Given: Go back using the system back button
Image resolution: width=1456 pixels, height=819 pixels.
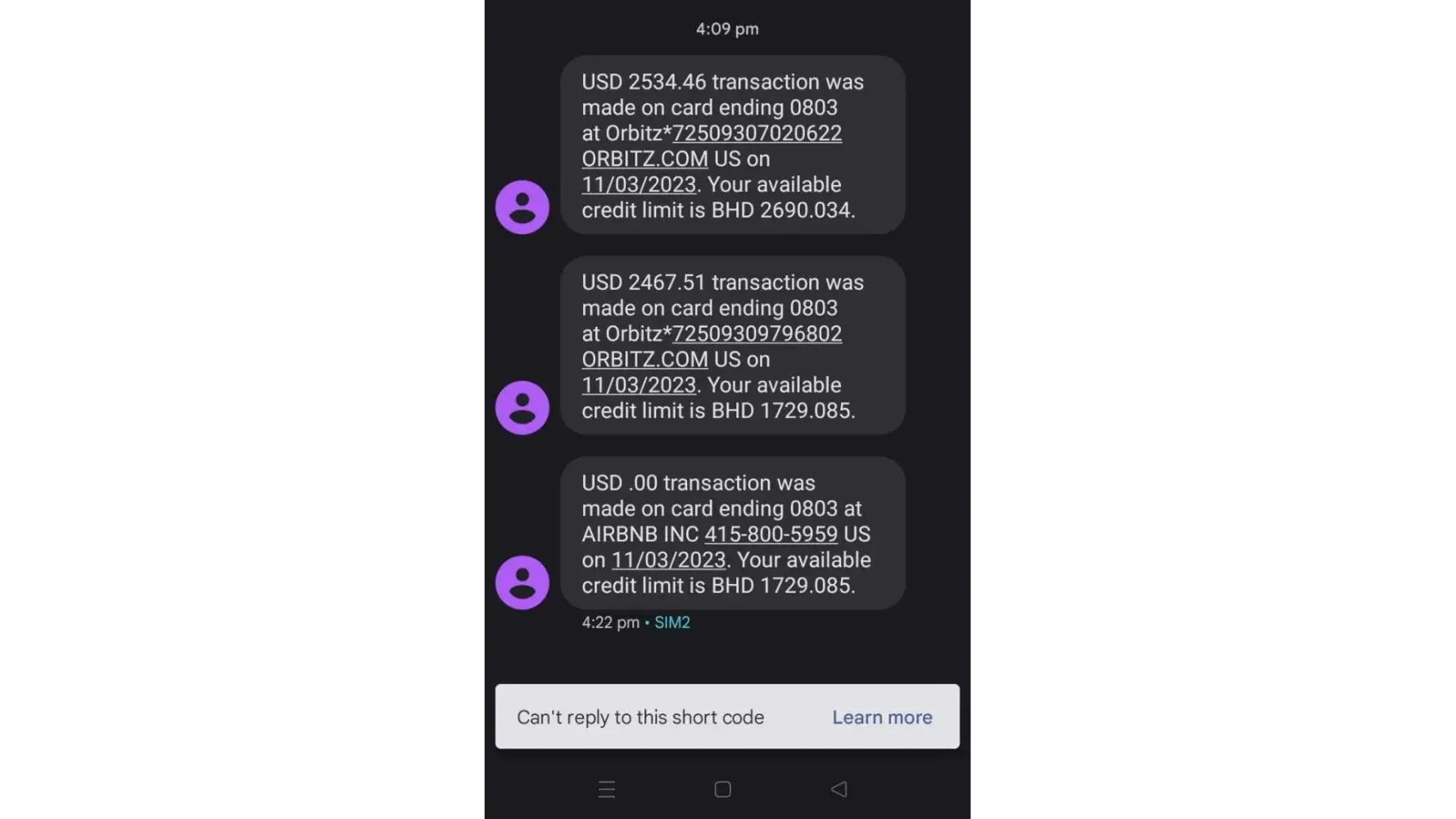Looking at the screenshot, I should point(839,789).
